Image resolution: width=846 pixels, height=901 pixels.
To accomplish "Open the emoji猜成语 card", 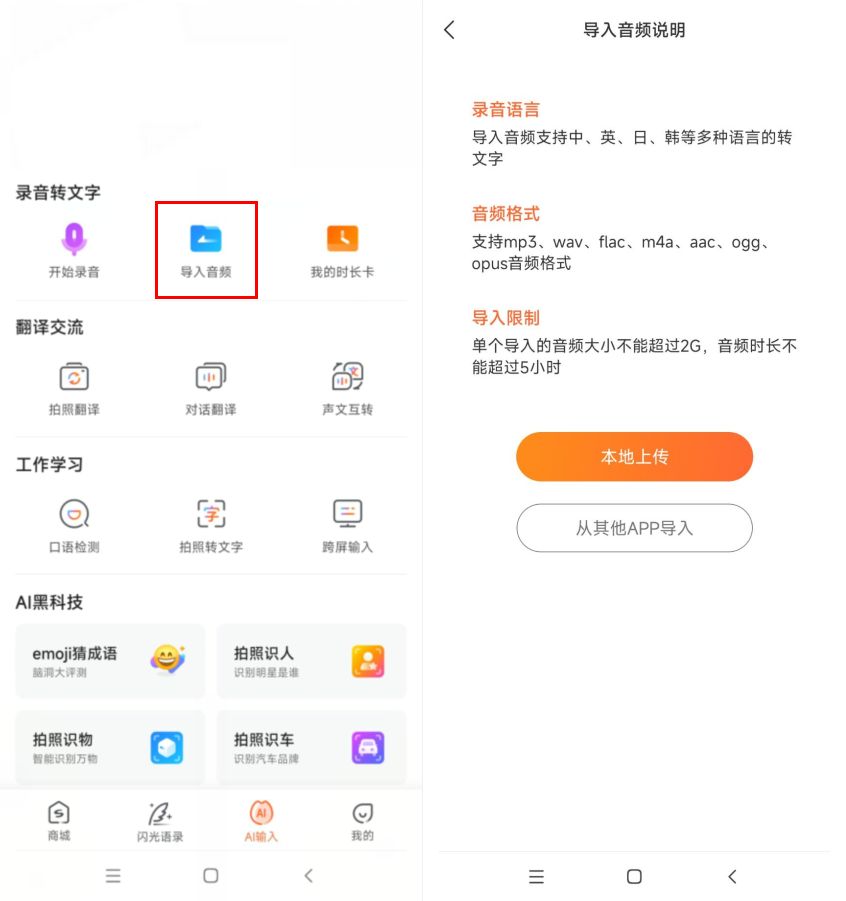I will point(110,661).
